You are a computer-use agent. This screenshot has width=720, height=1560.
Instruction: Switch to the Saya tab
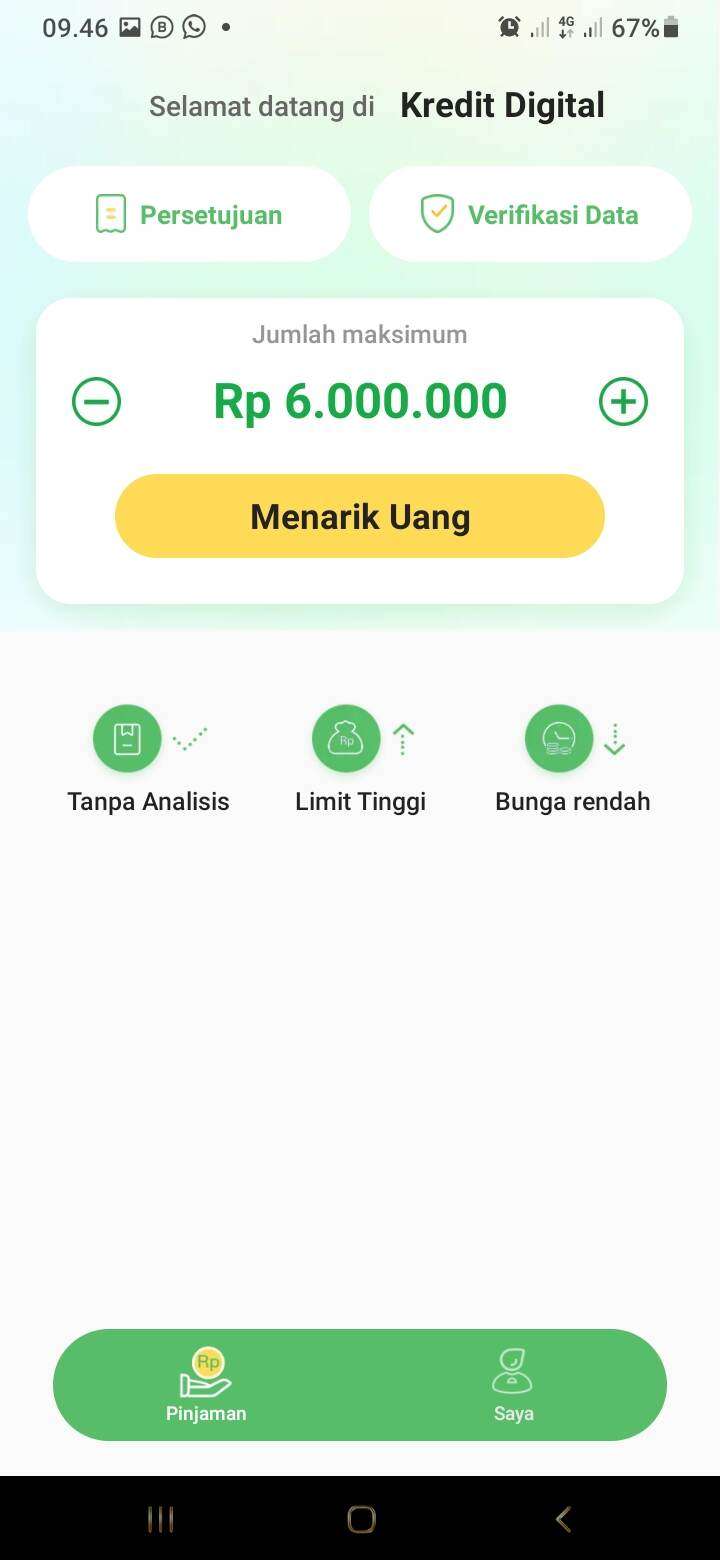point(513,1385)
